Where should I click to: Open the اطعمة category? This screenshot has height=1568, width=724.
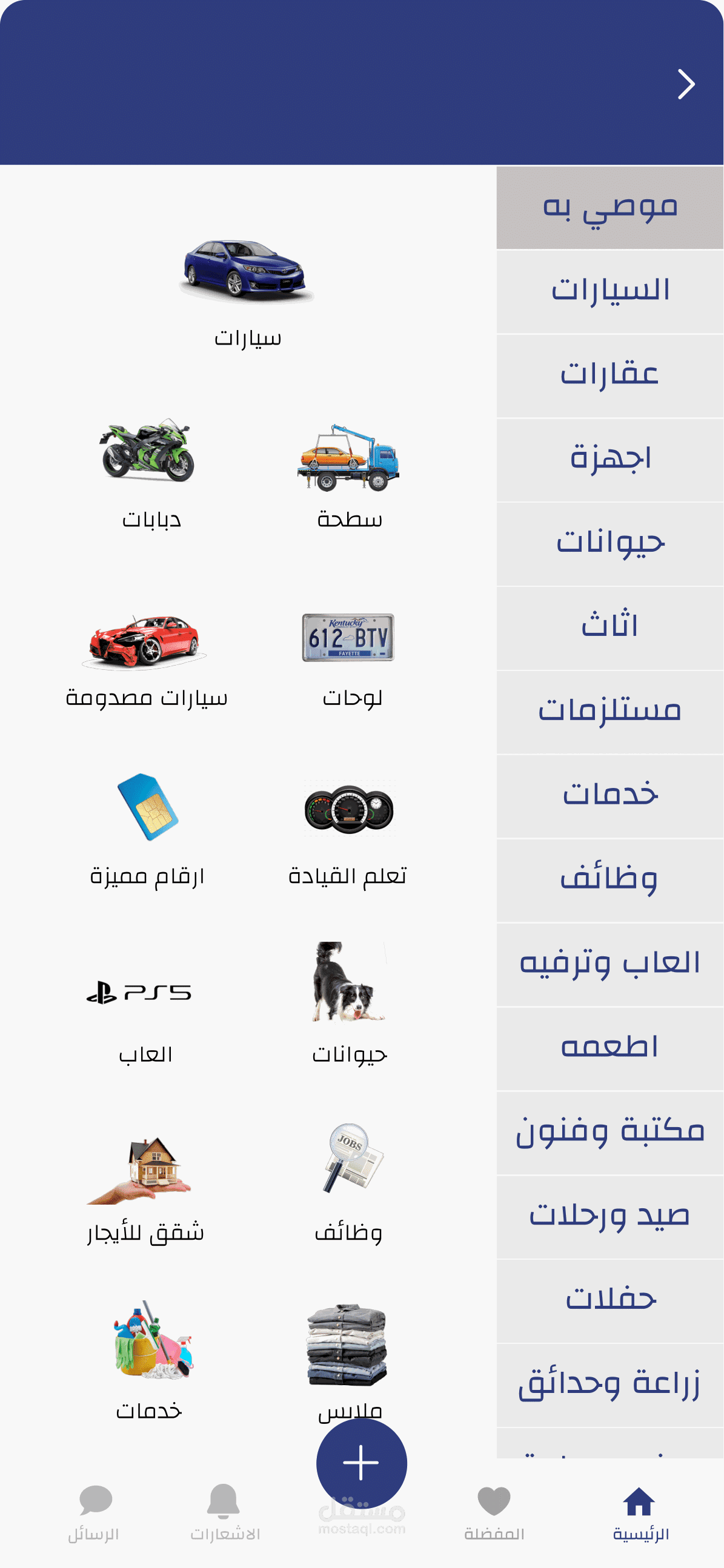tap(609, 1048)
